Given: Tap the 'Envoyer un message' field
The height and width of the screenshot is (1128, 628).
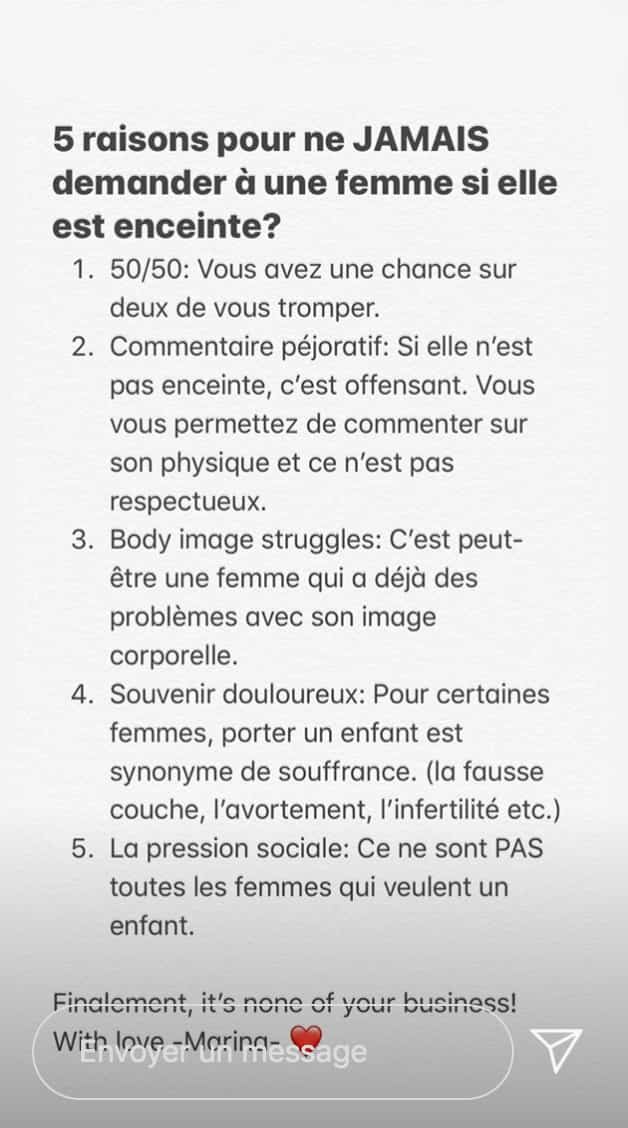Looking at the screenshot, I should coord(272,1051).
